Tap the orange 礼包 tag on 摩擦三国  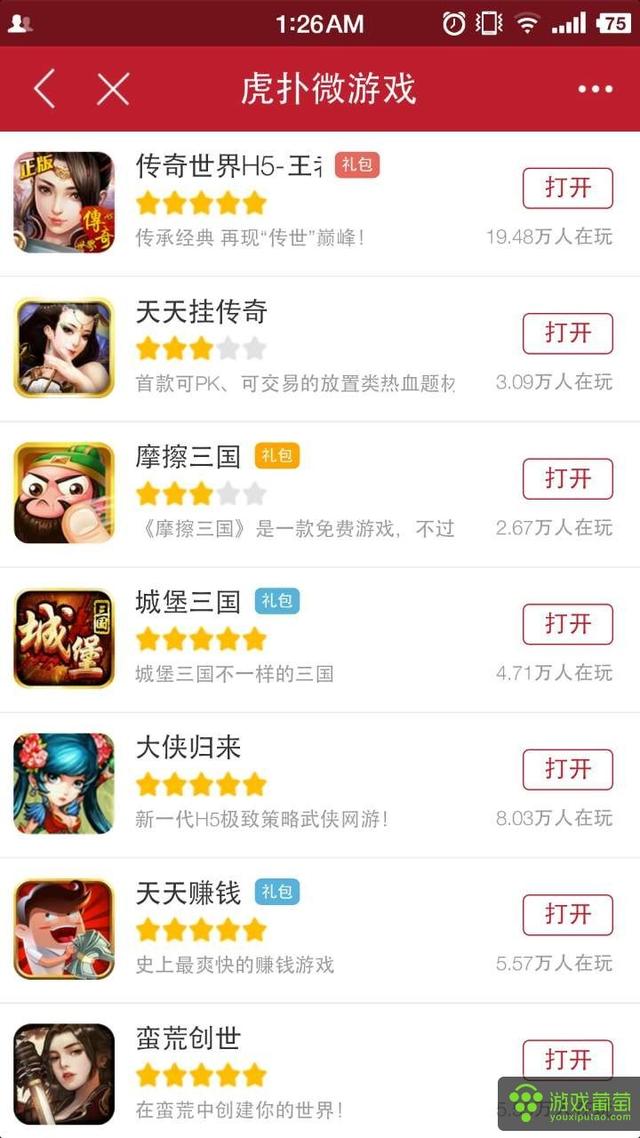coord(277,456)
